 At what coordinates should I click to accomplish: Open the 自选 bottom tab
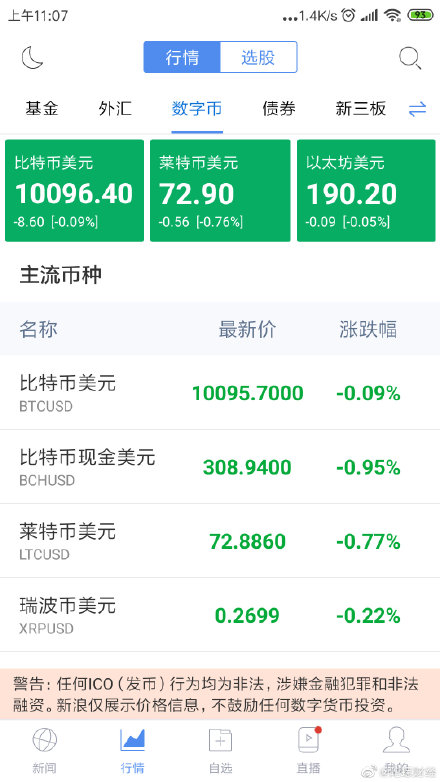tap(220, 750)
